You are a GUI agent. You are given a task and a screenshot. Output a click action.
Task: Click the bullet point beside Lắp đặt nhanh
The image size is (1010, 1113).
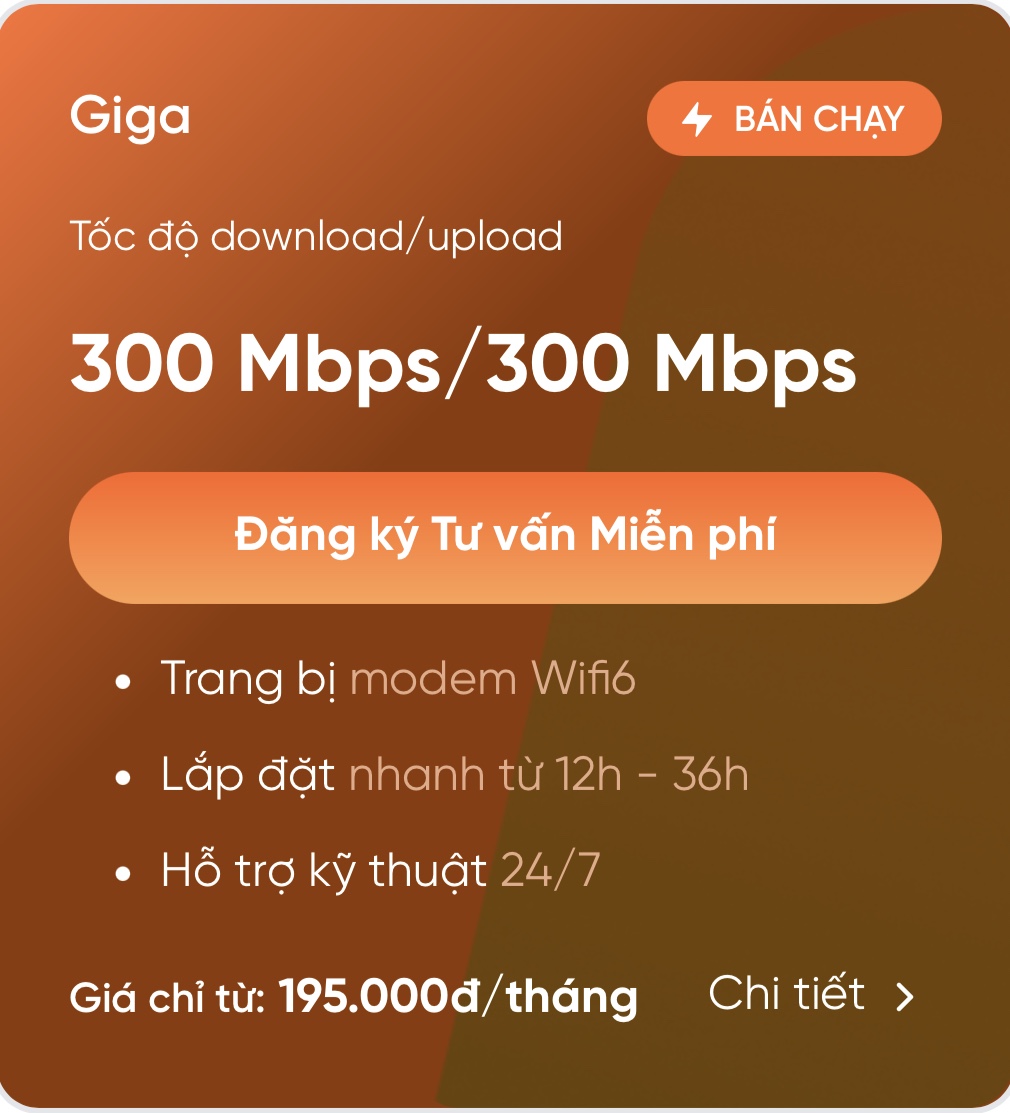click(124, 775)
